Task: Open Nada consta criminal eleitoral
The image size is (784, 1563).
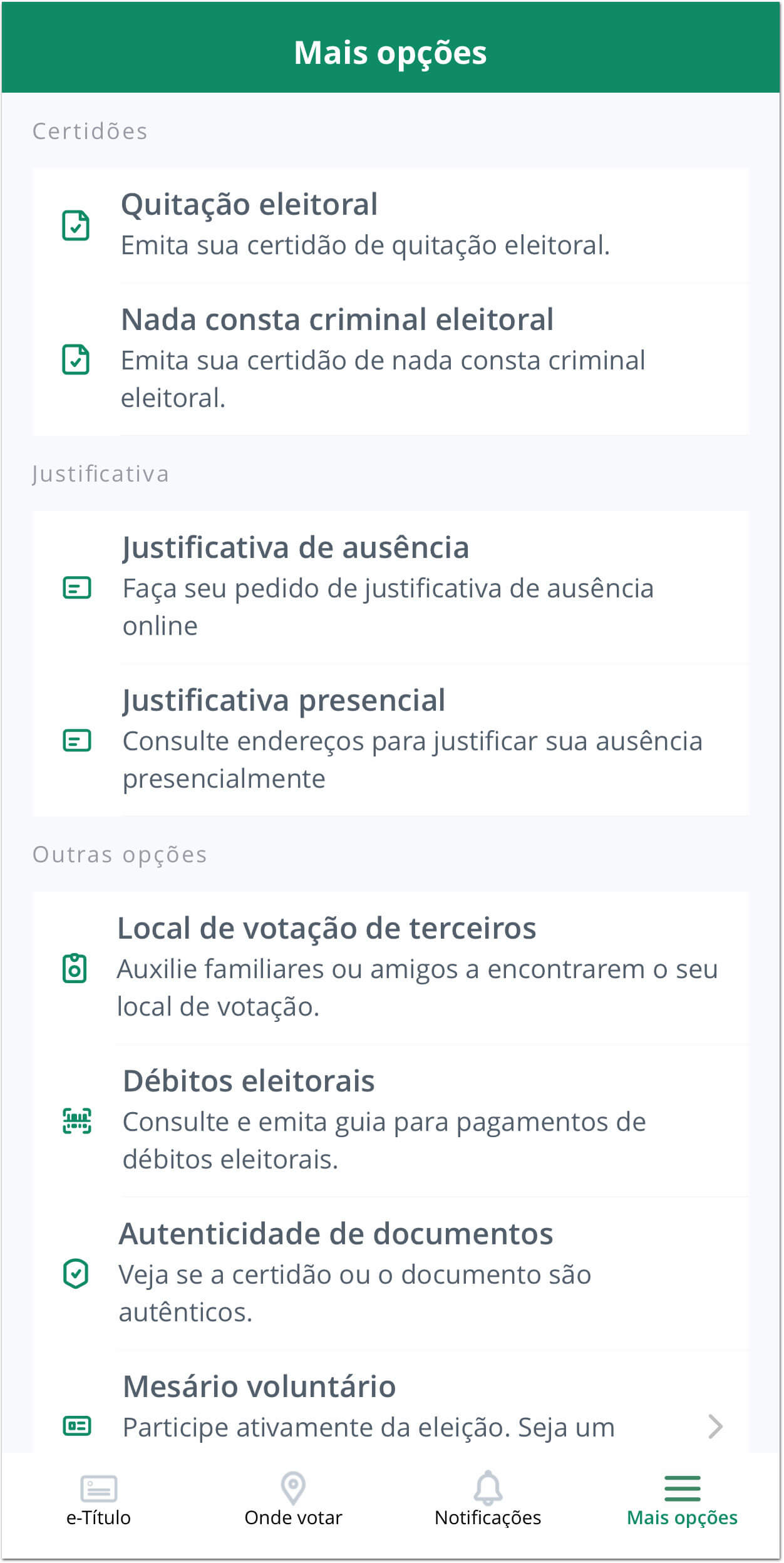Action: tap(391, 359)
